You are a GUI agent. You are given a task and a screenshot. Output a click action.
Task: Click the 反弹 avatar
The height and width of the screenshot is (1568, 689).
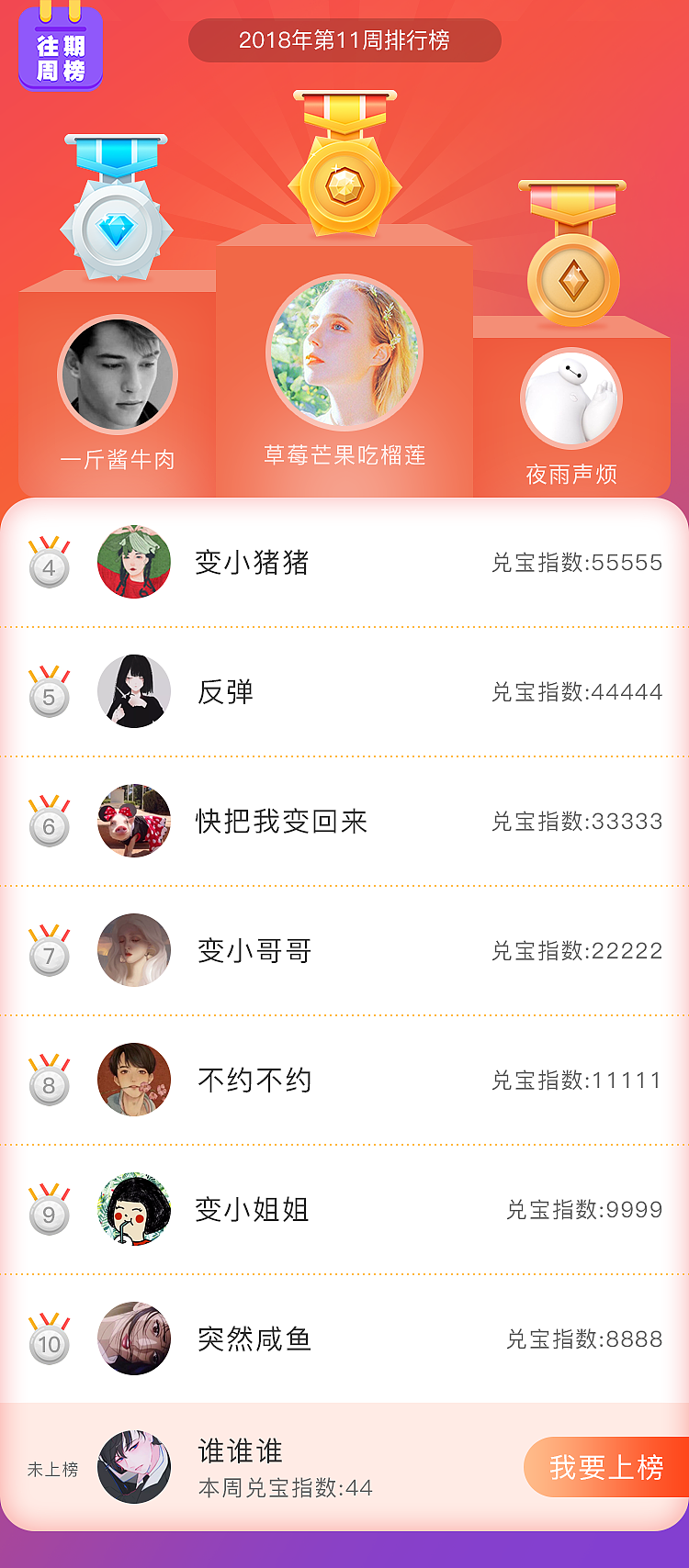click(x=134, y=690)
